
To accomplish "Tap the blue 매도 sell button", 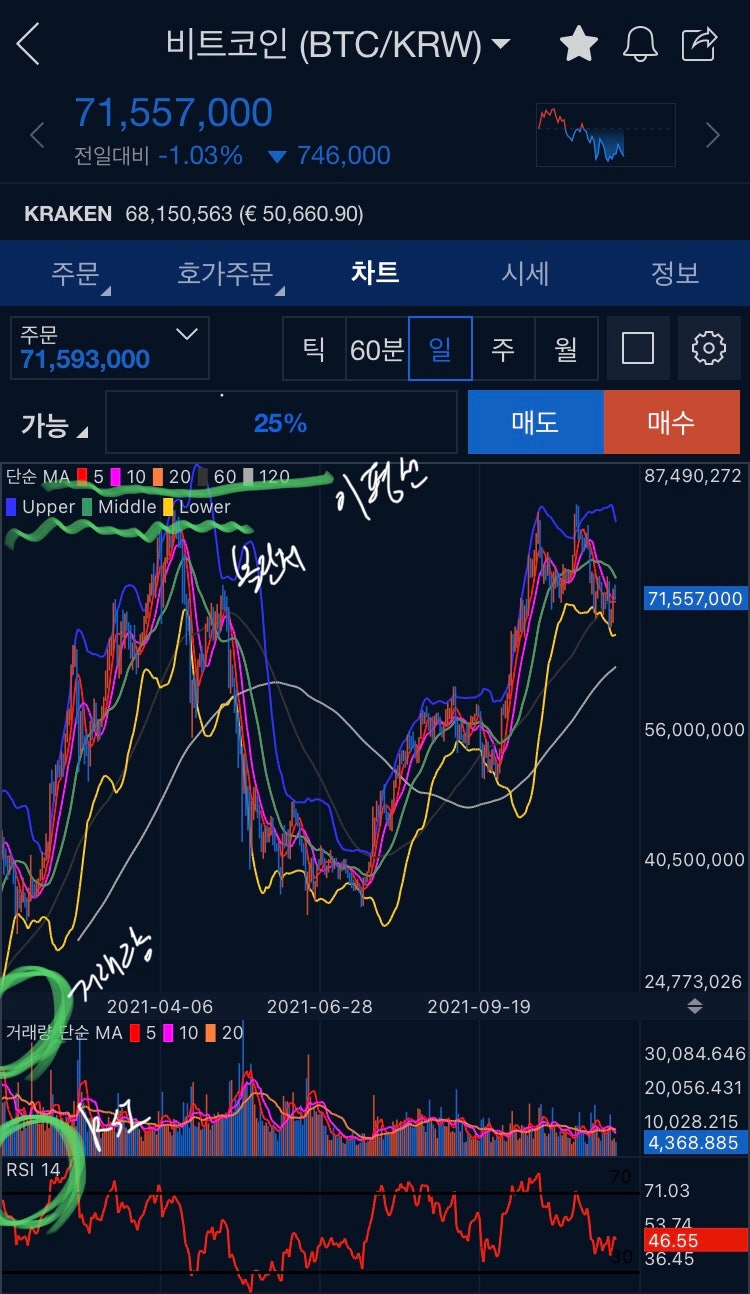I will (535, 422).
